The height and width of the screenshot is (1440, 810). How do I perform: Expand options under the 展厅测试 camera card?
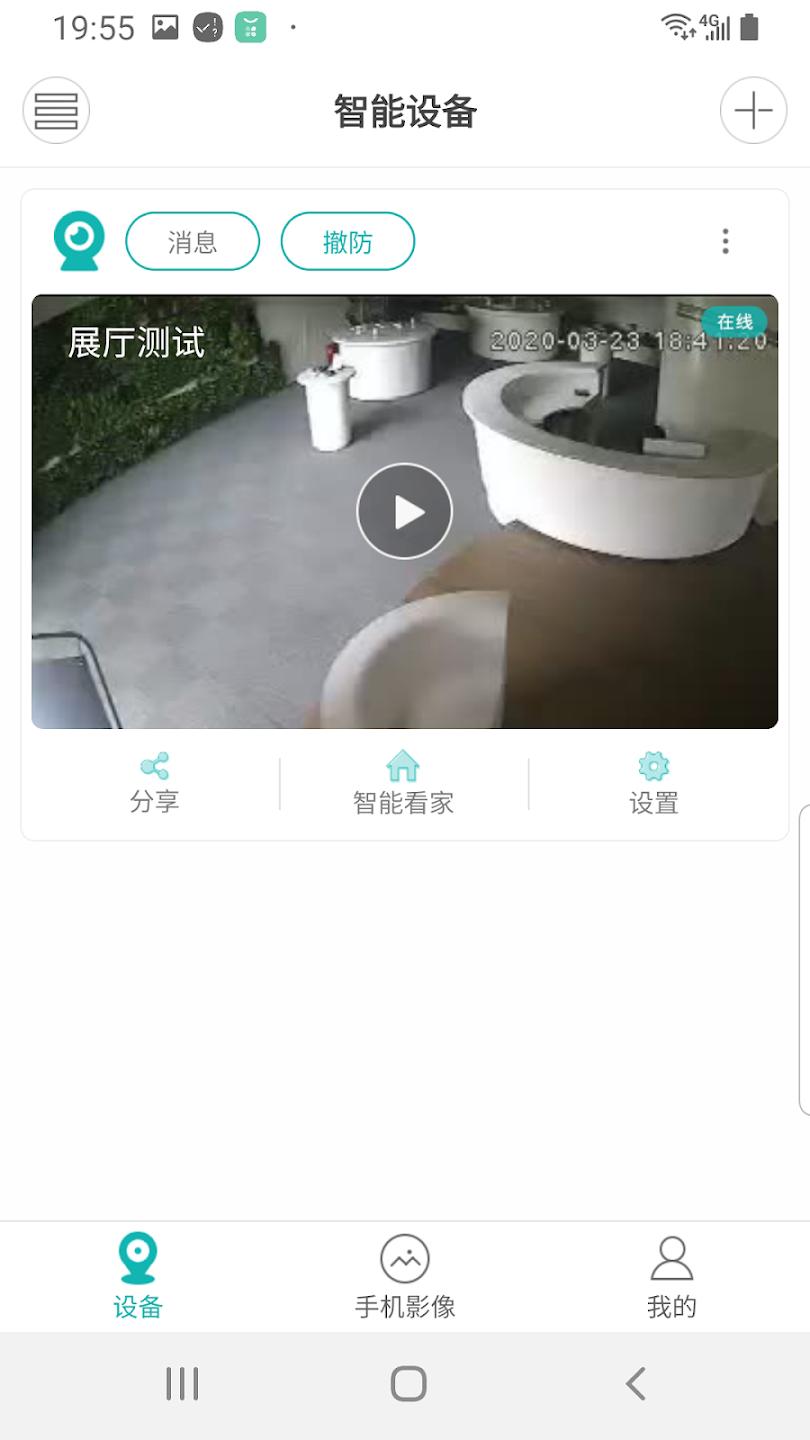point(725,241)
